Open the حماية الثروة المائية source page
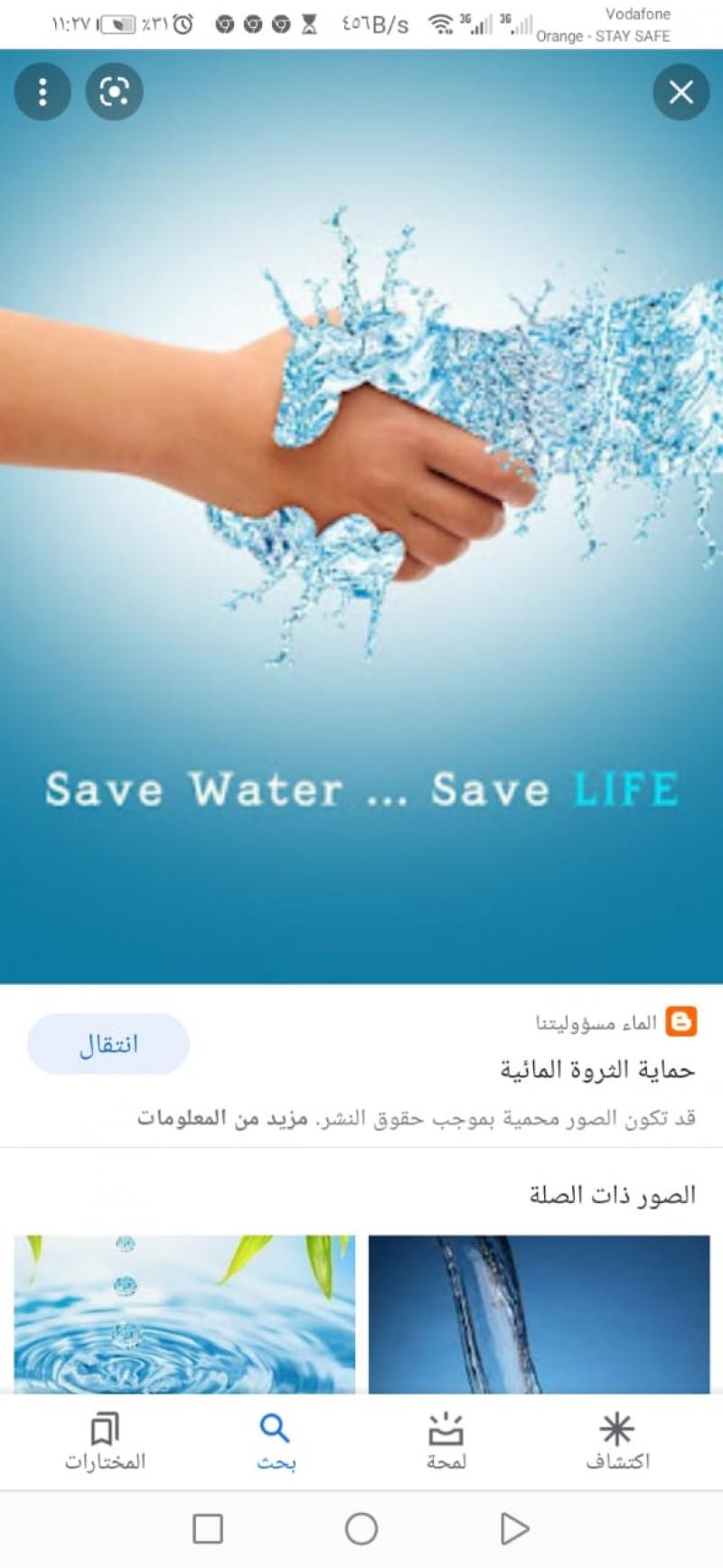This screenshot has height=1568, width=723. point(597,1070)
